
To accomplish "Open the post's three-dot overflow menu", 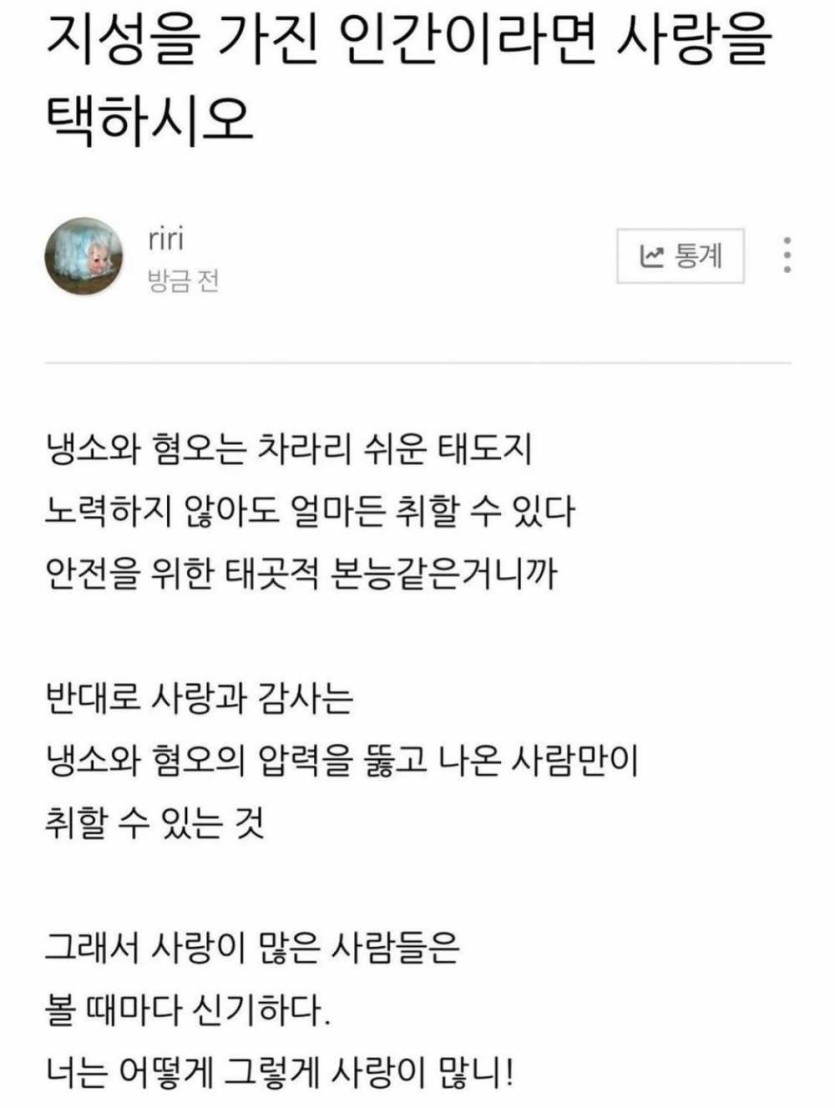I will (x=788, y=257).
